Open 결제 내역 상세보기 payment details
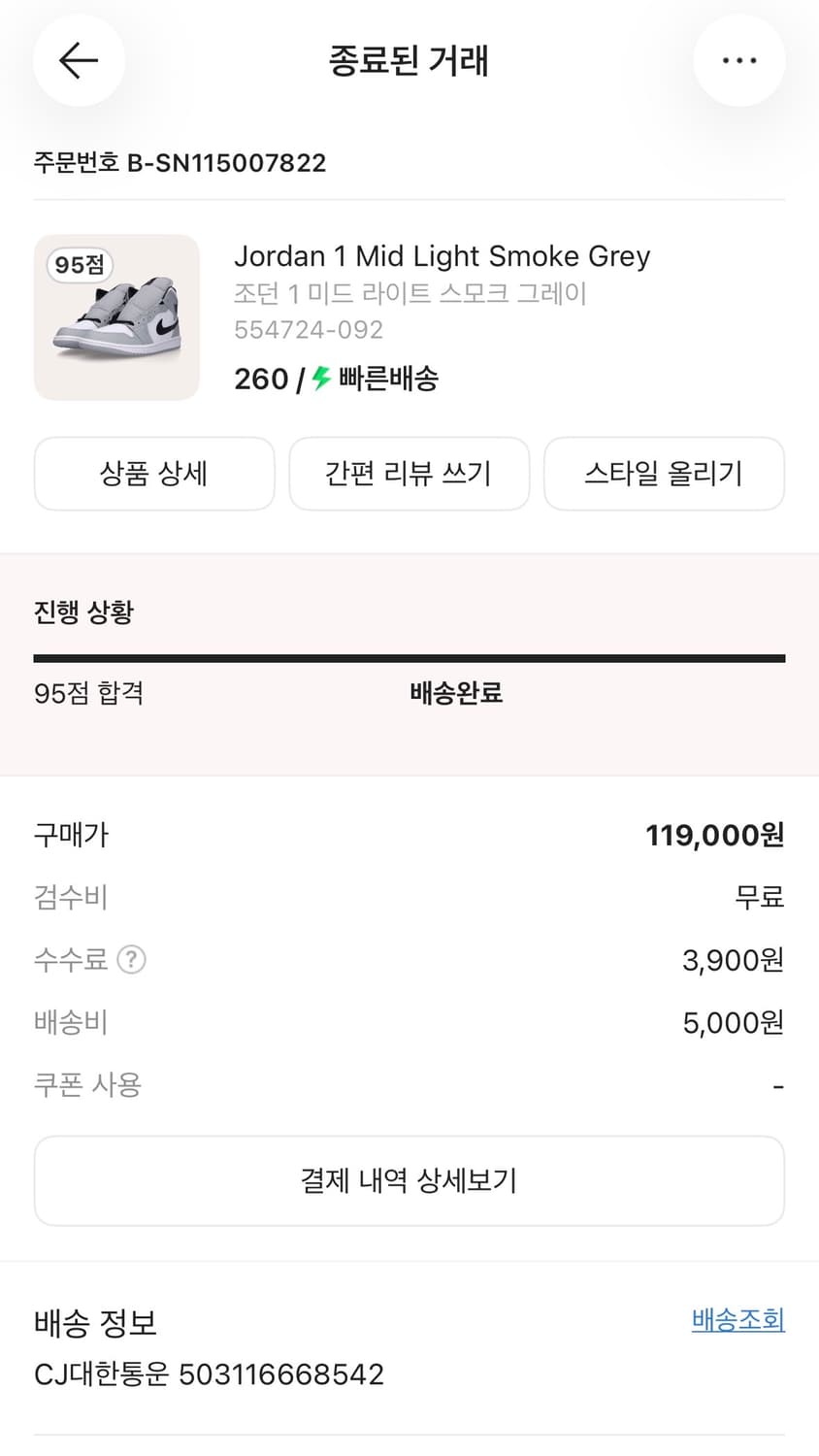This screenshot has width=819, height=1456. [x=409, y=1180]
